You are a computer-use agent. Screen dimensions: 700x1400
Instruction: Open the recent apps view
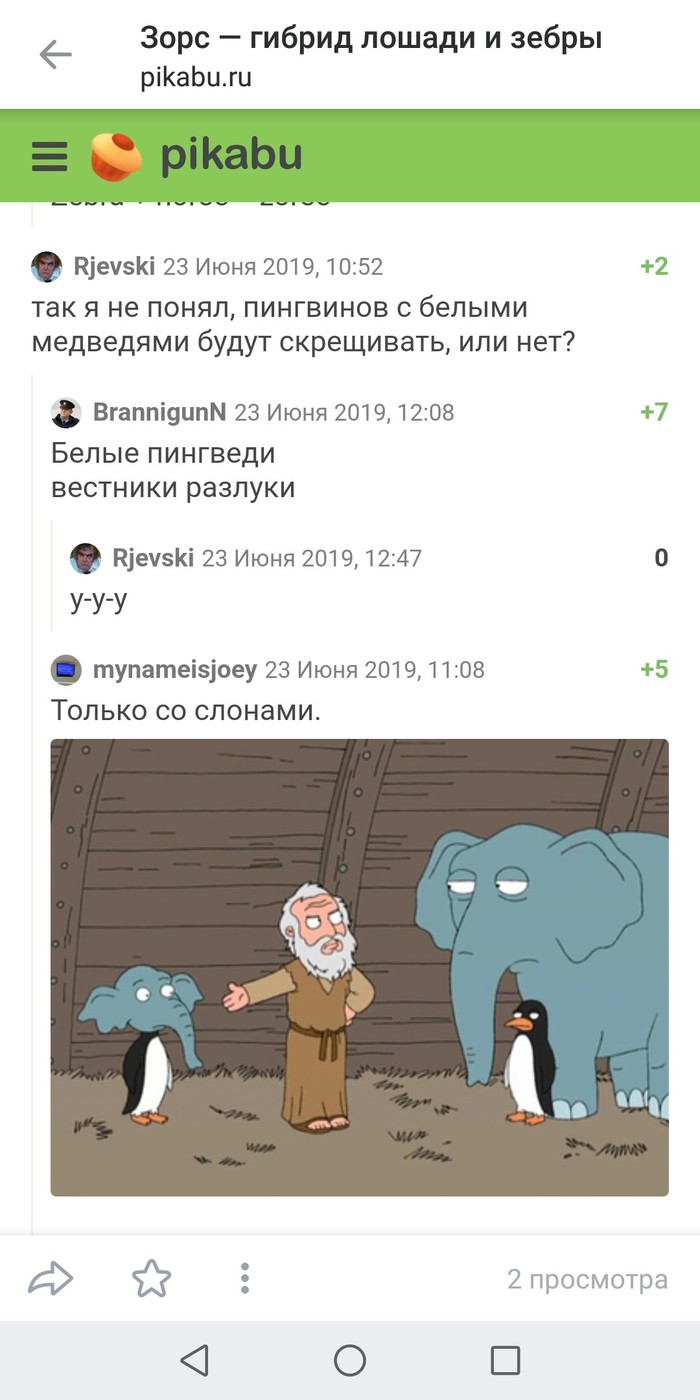(x=505, y=1360)
